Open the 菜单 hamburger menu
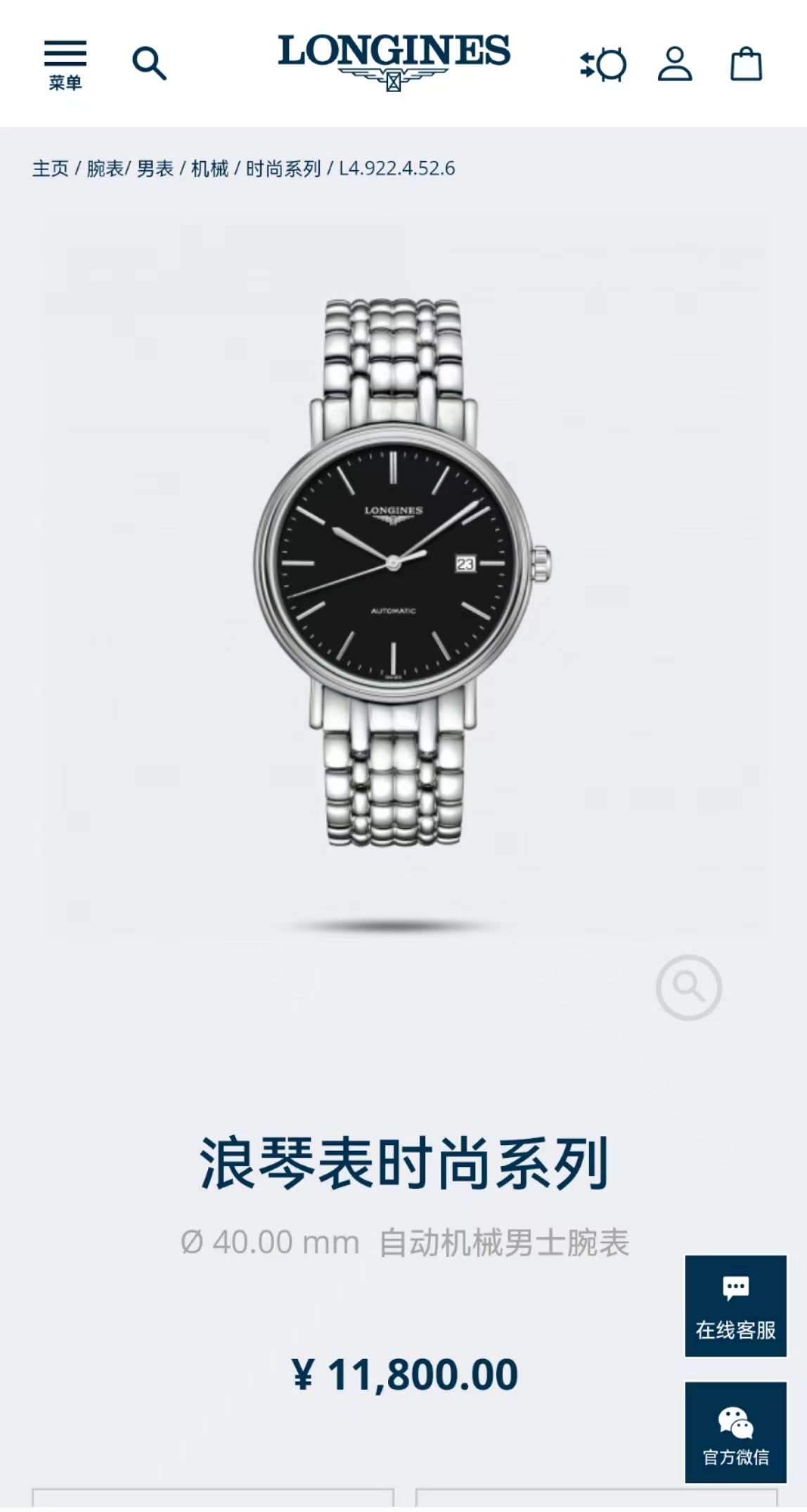 click(x=65, y=64)
